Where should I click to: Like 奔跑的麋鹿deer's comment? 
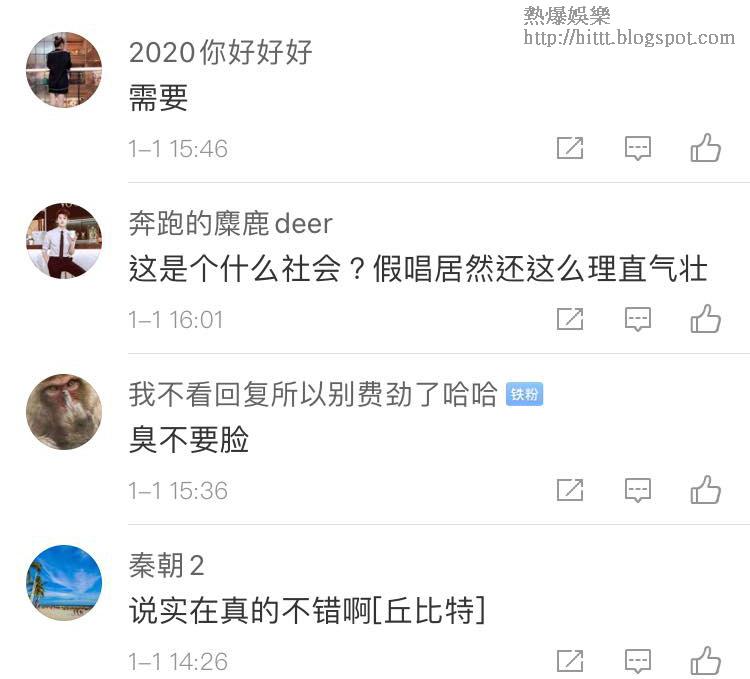705,319
